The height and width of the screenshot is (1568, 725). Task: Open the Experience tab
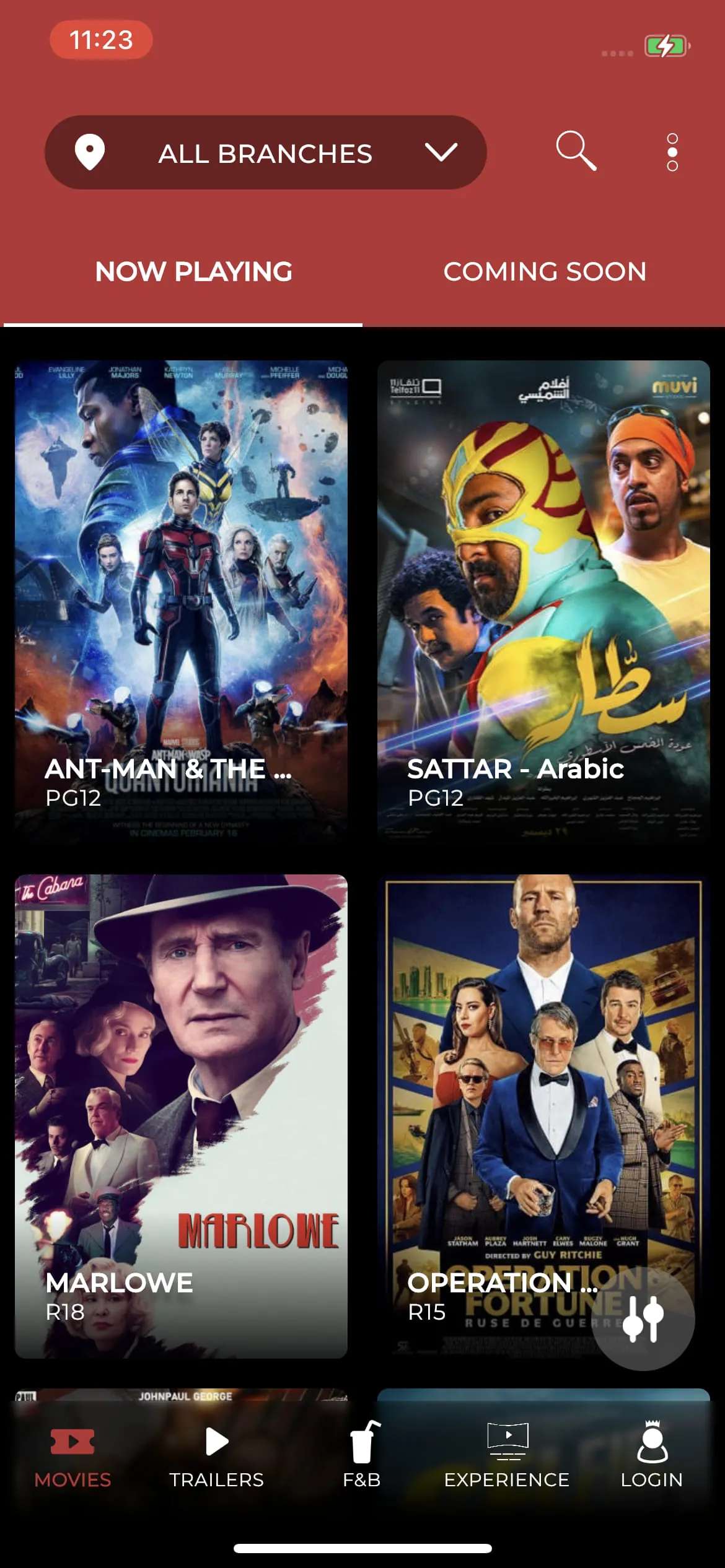pyautogui.click(x=507, y=1457)
